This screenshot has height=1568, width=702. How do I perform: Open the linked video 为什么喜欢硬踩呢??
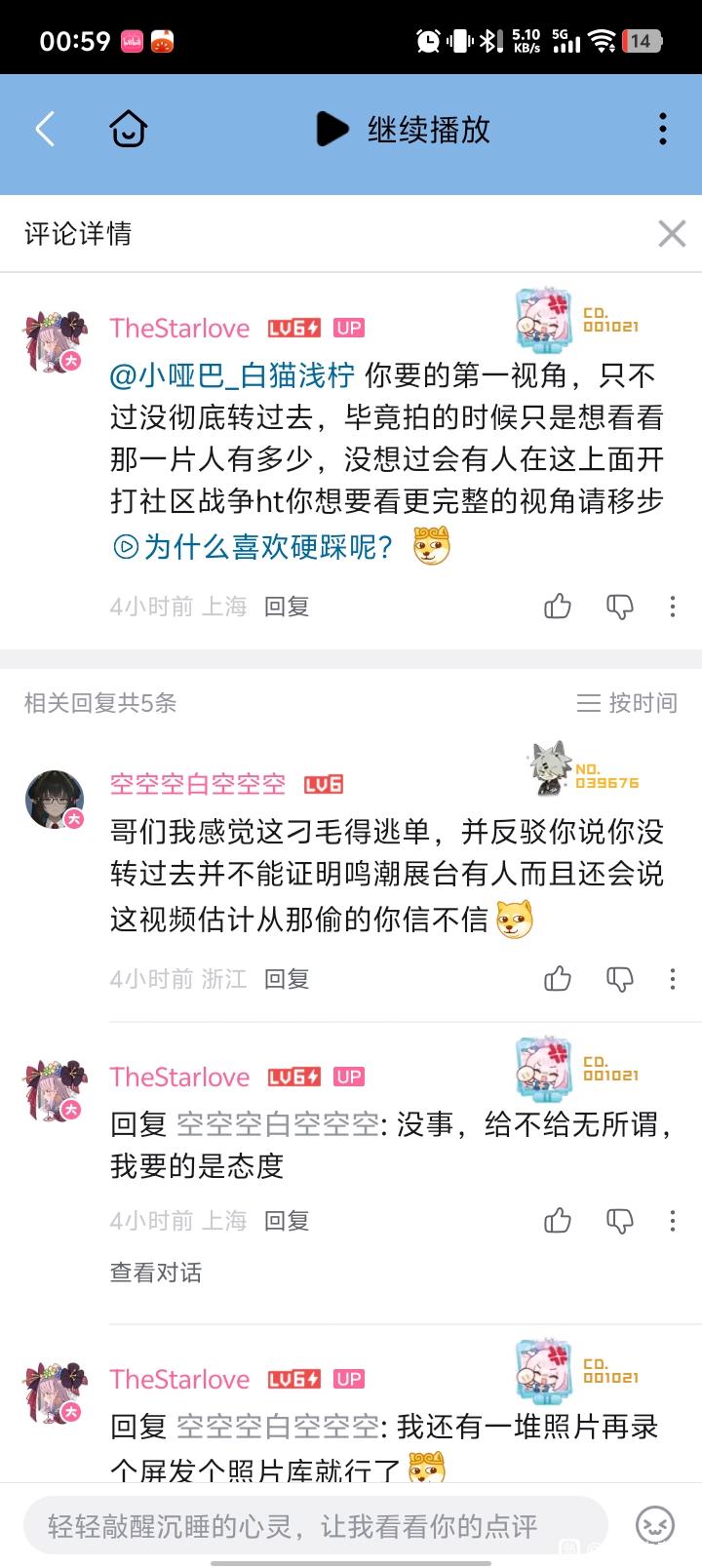click(x=253, y=547)
